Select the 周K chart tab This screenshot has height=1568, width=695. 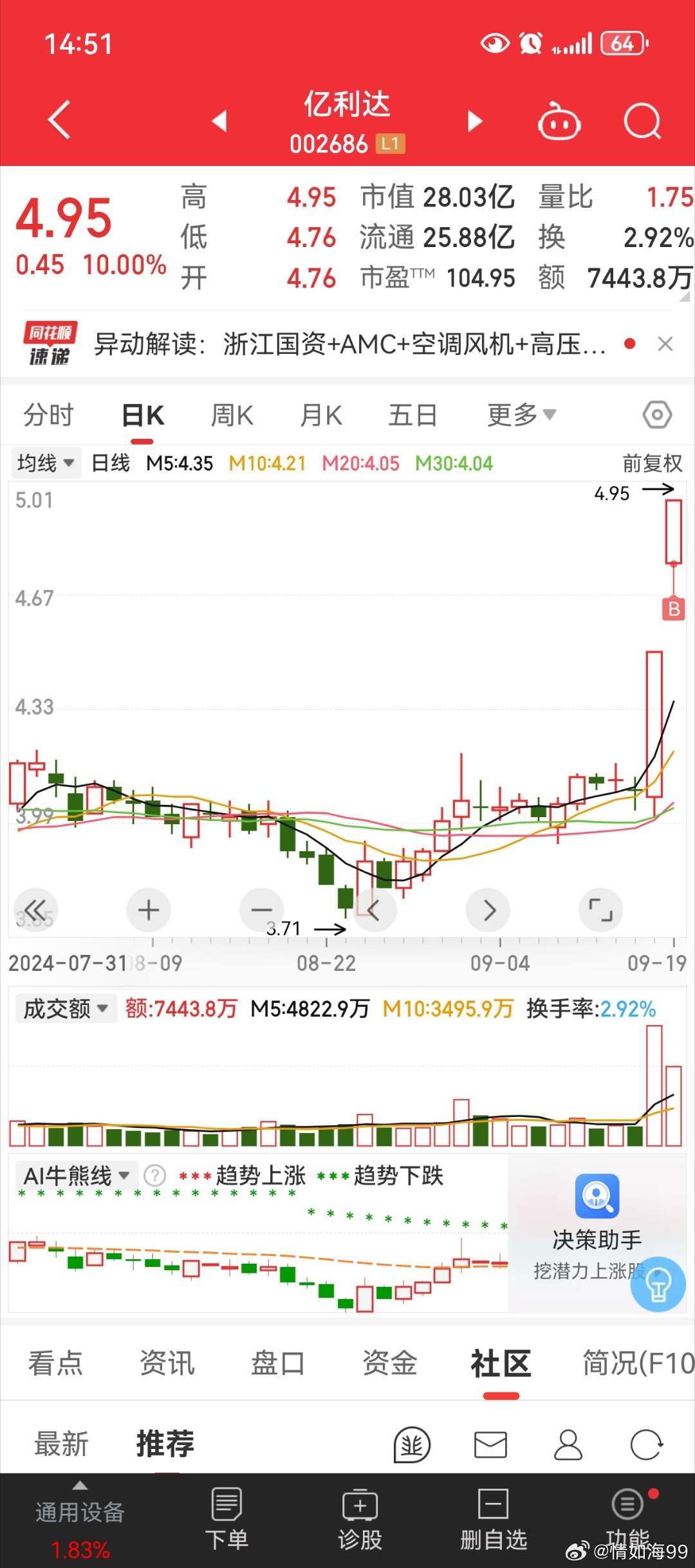(x=232, y=415)
